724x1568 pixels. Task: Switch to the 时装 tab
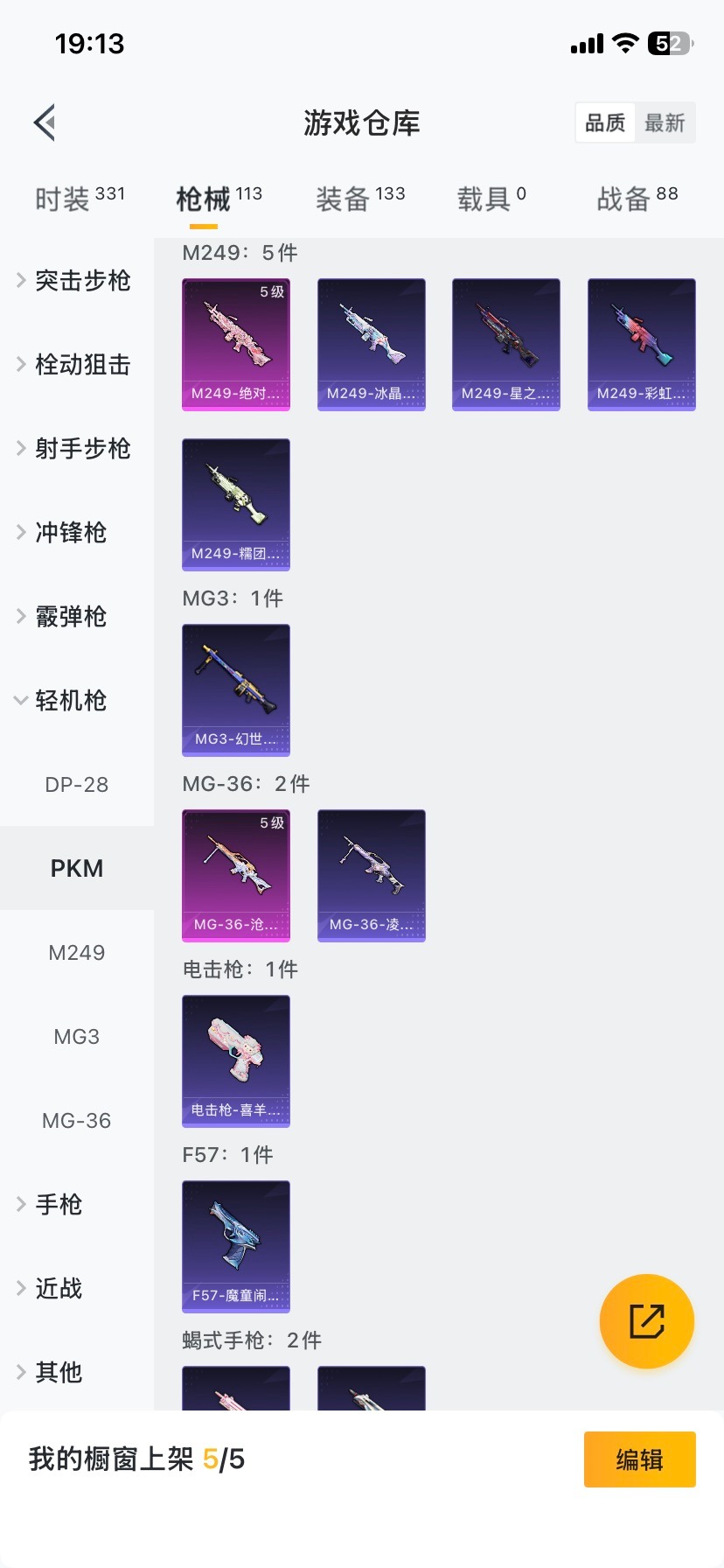(x=80, y=199)
